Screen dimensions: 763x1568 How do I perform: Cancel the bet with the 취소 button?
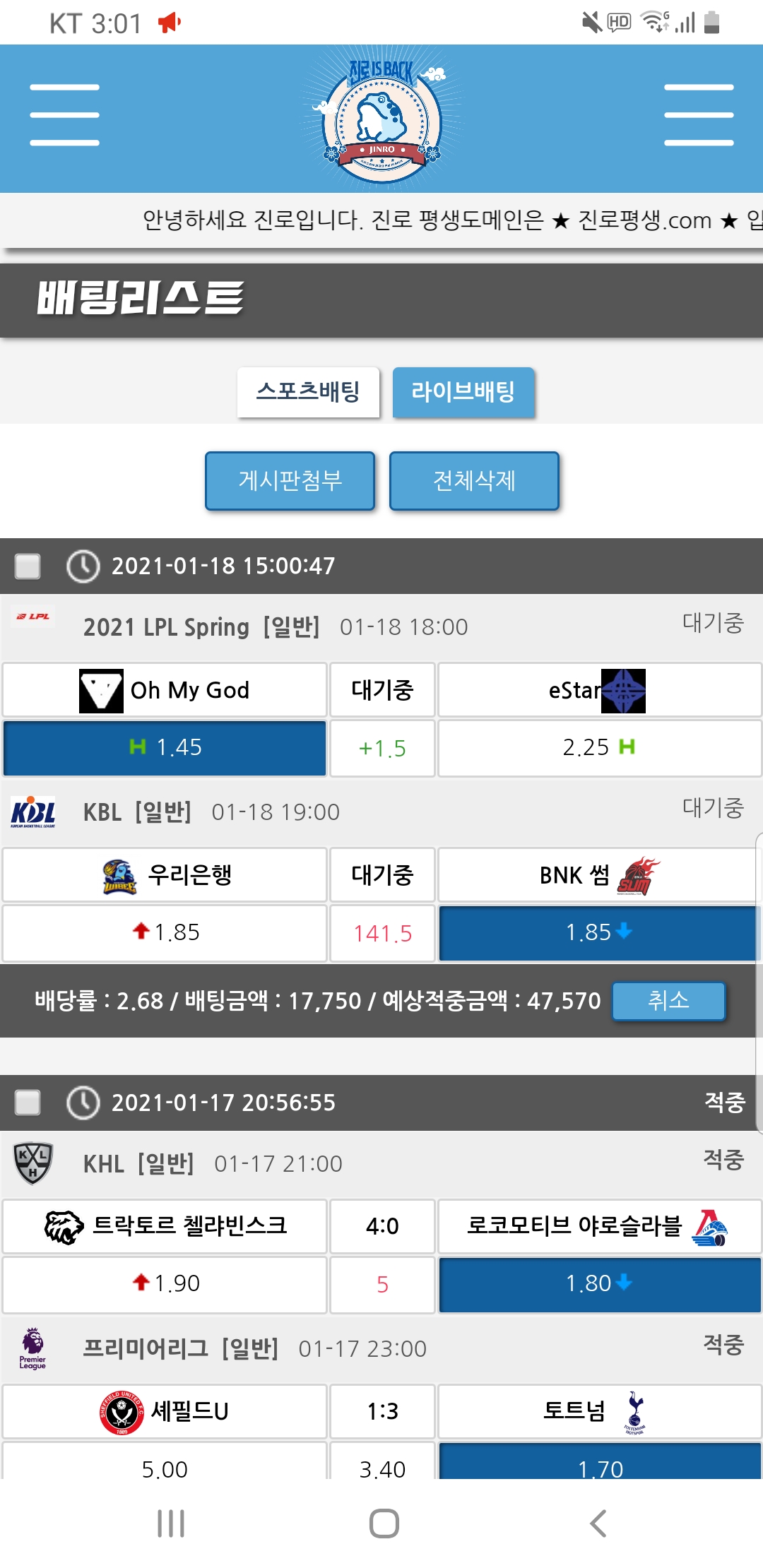[668, 1000]
